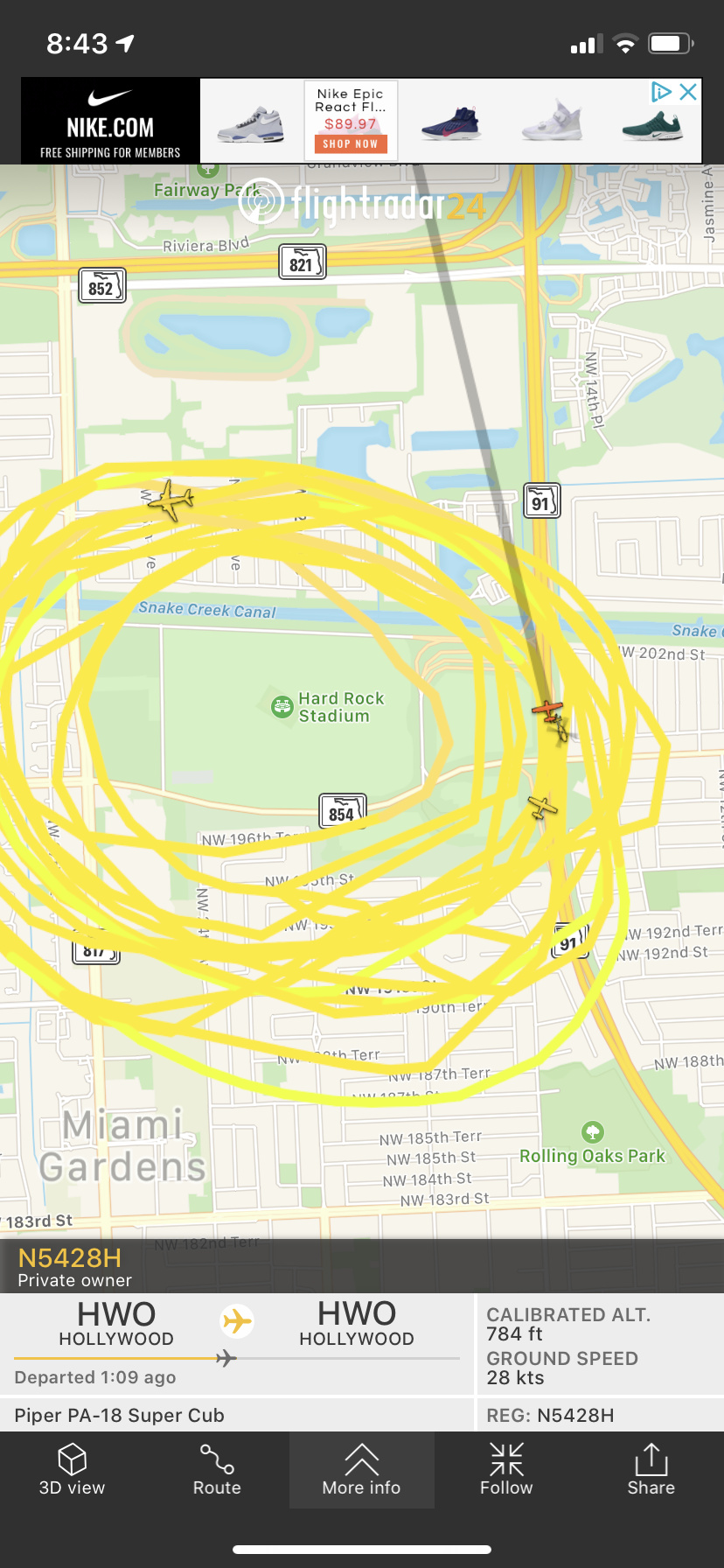Open Hard Rock Stadium map marker
This screenshot has width=724, height=1568.
click(x=282, y=707)
